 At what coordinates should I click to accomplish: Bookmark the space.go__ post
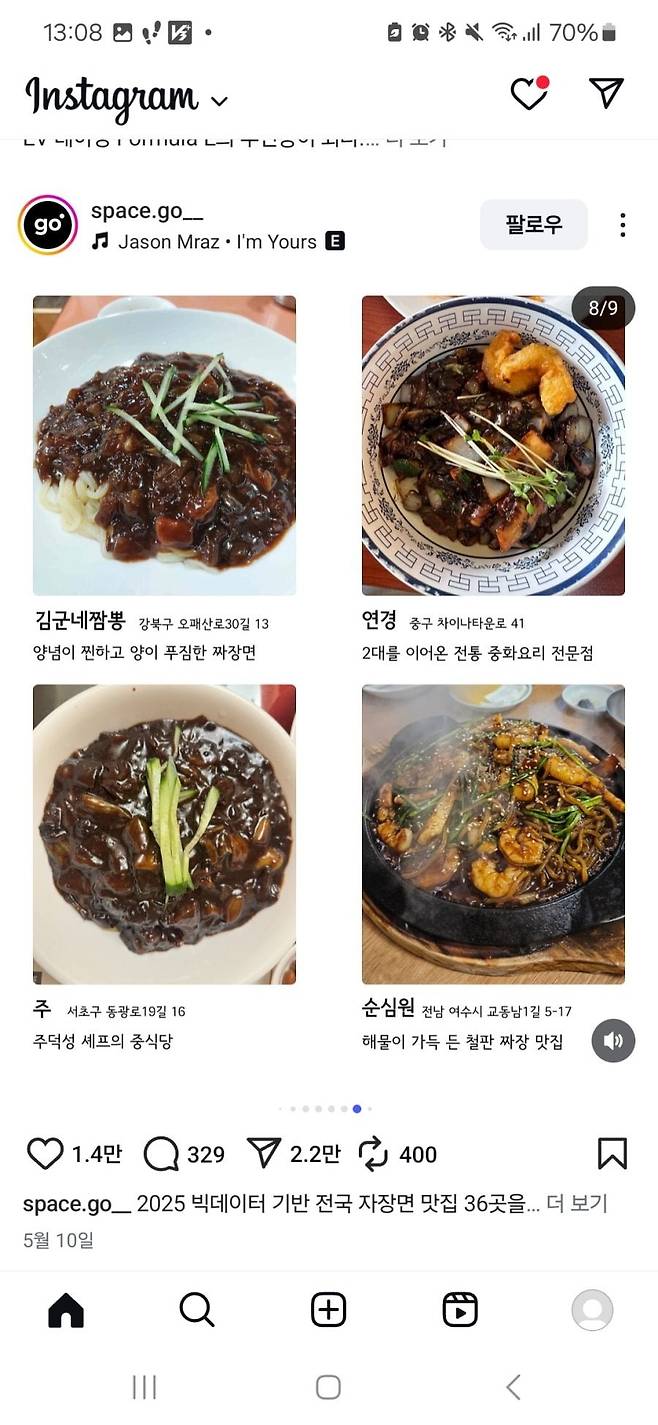(x=612, y=1153)
